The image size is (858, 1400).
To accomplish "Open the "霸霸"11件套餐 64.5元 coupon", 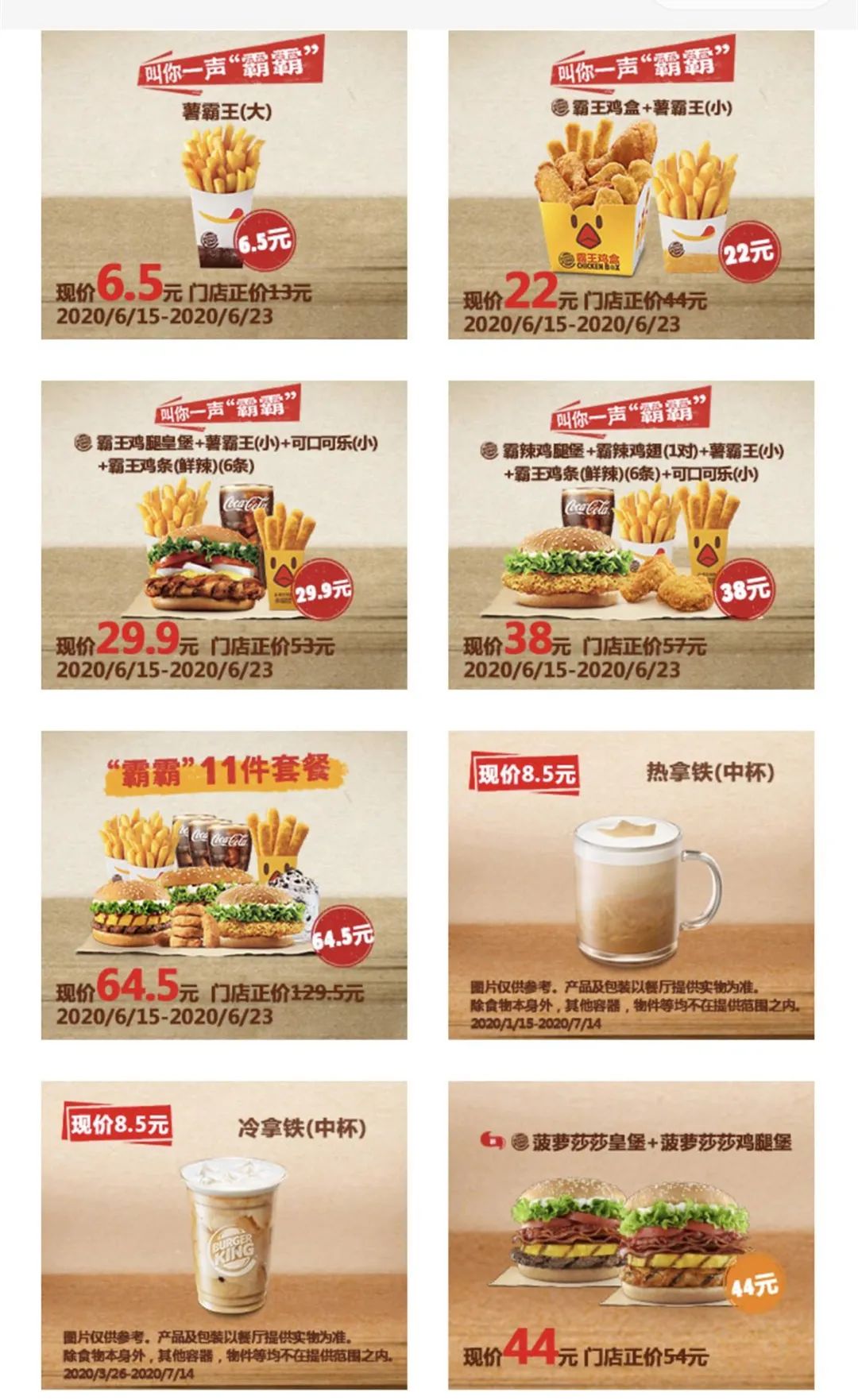I will [224, 885].
